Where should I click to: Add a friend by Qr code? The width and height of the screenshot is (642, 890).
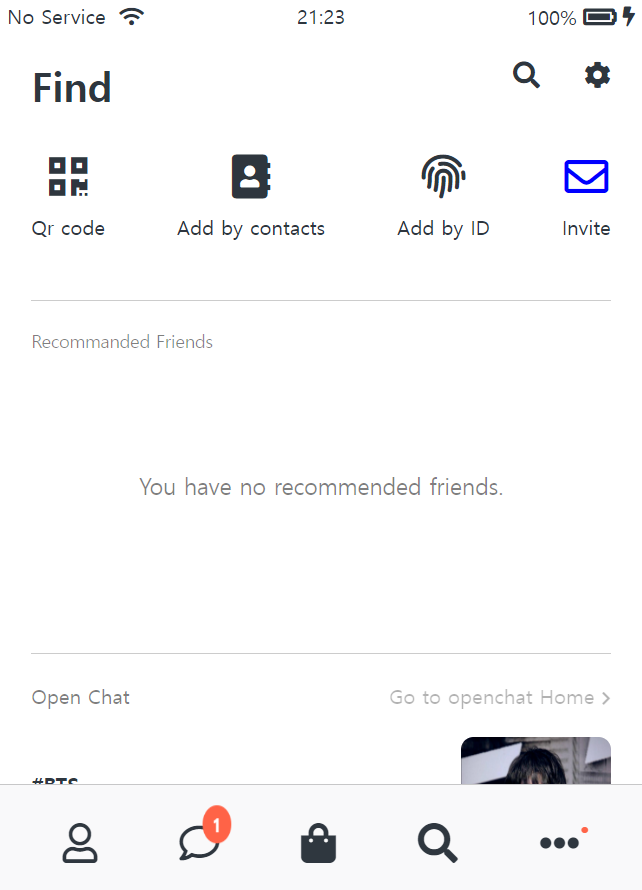(68, 197)
